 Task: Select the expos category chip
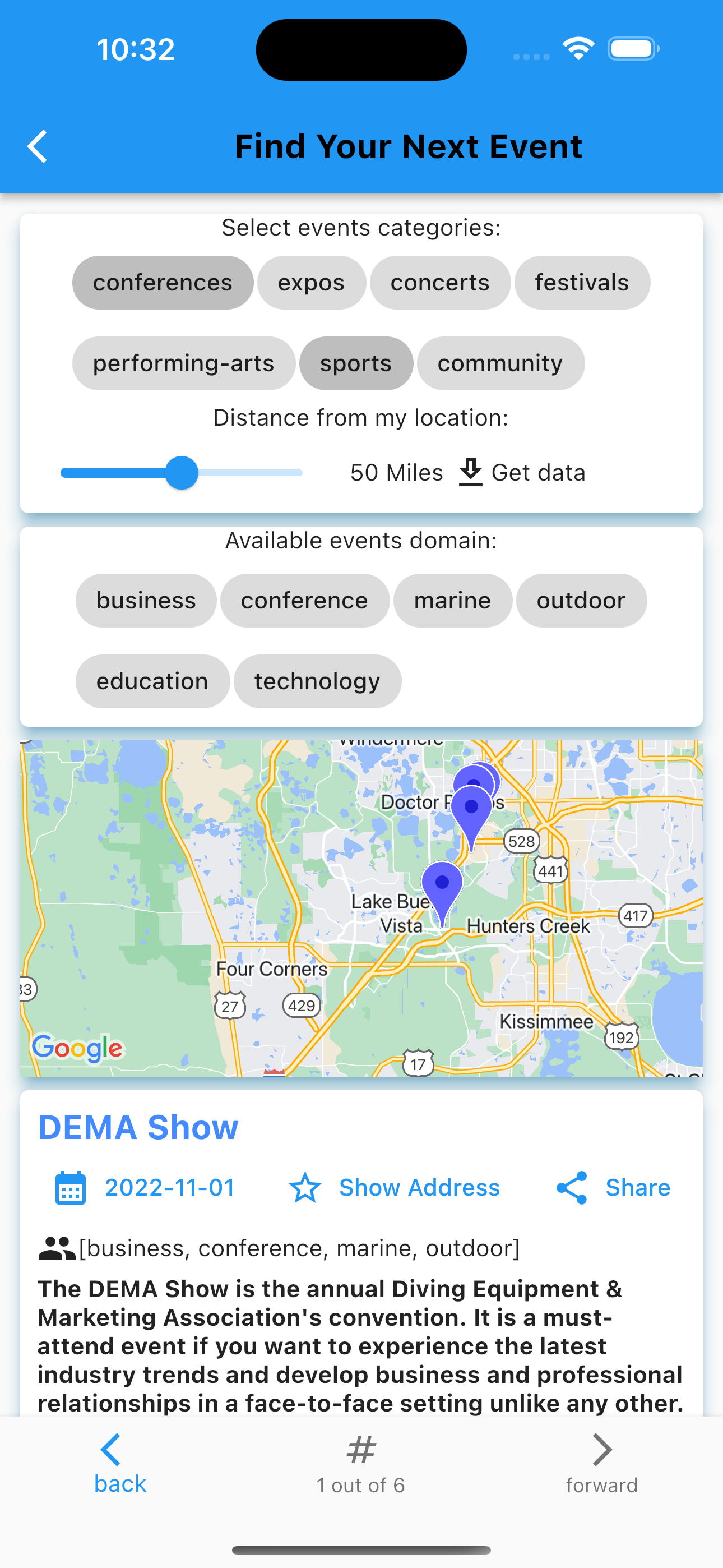(311, 283)
